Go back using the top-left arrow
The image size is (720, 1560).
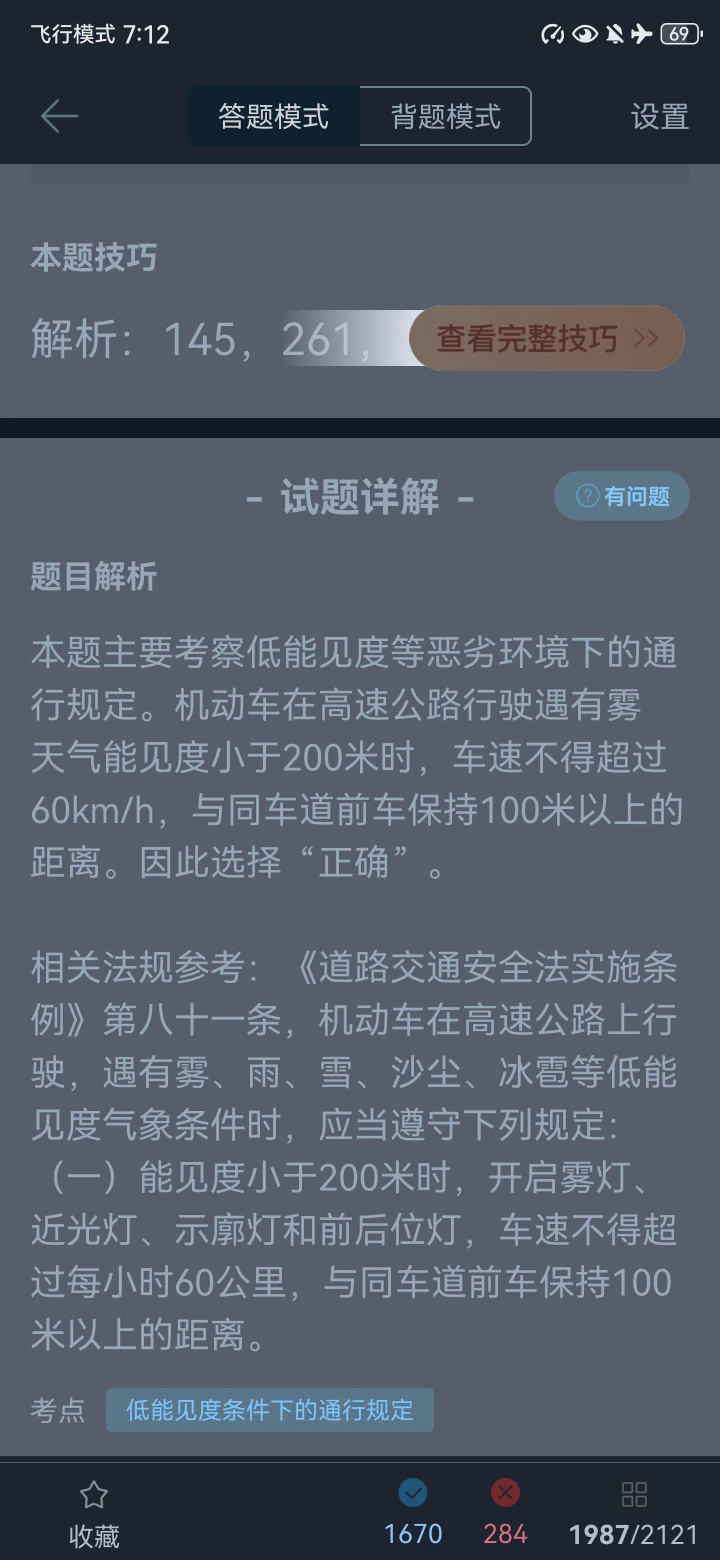[59, 117]
